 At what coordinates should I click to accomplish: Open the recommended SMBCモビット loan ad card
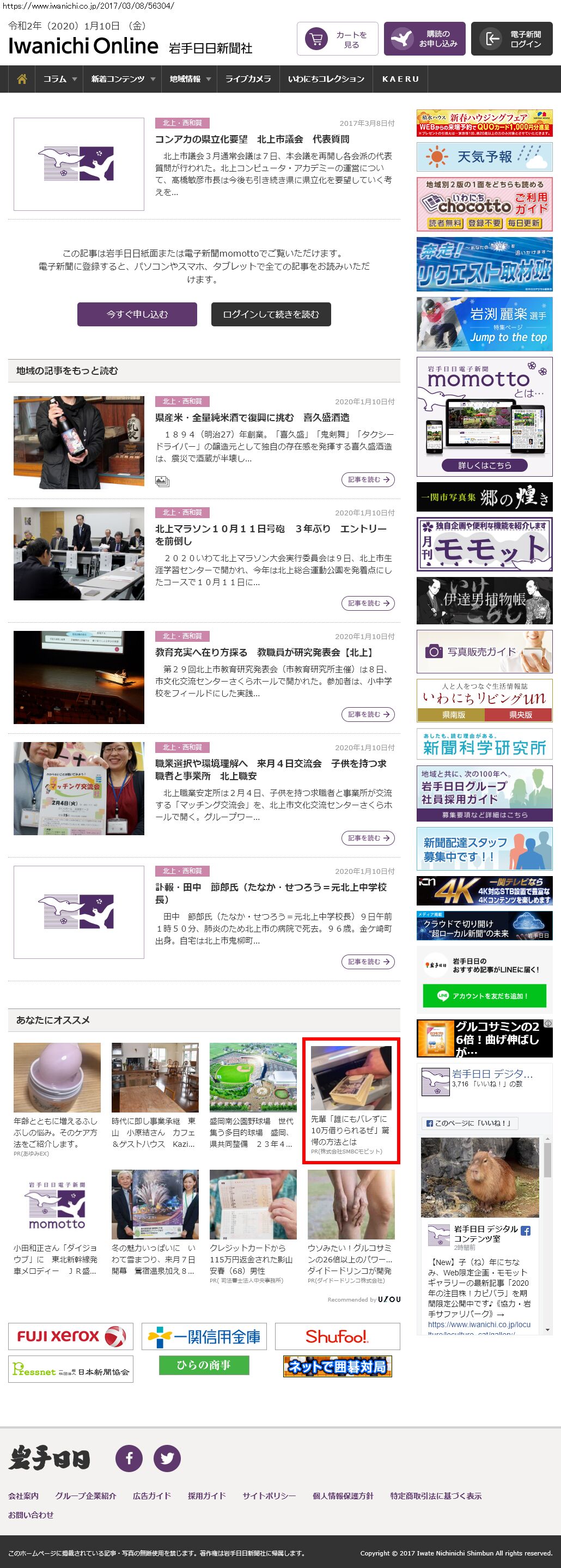351,1101
